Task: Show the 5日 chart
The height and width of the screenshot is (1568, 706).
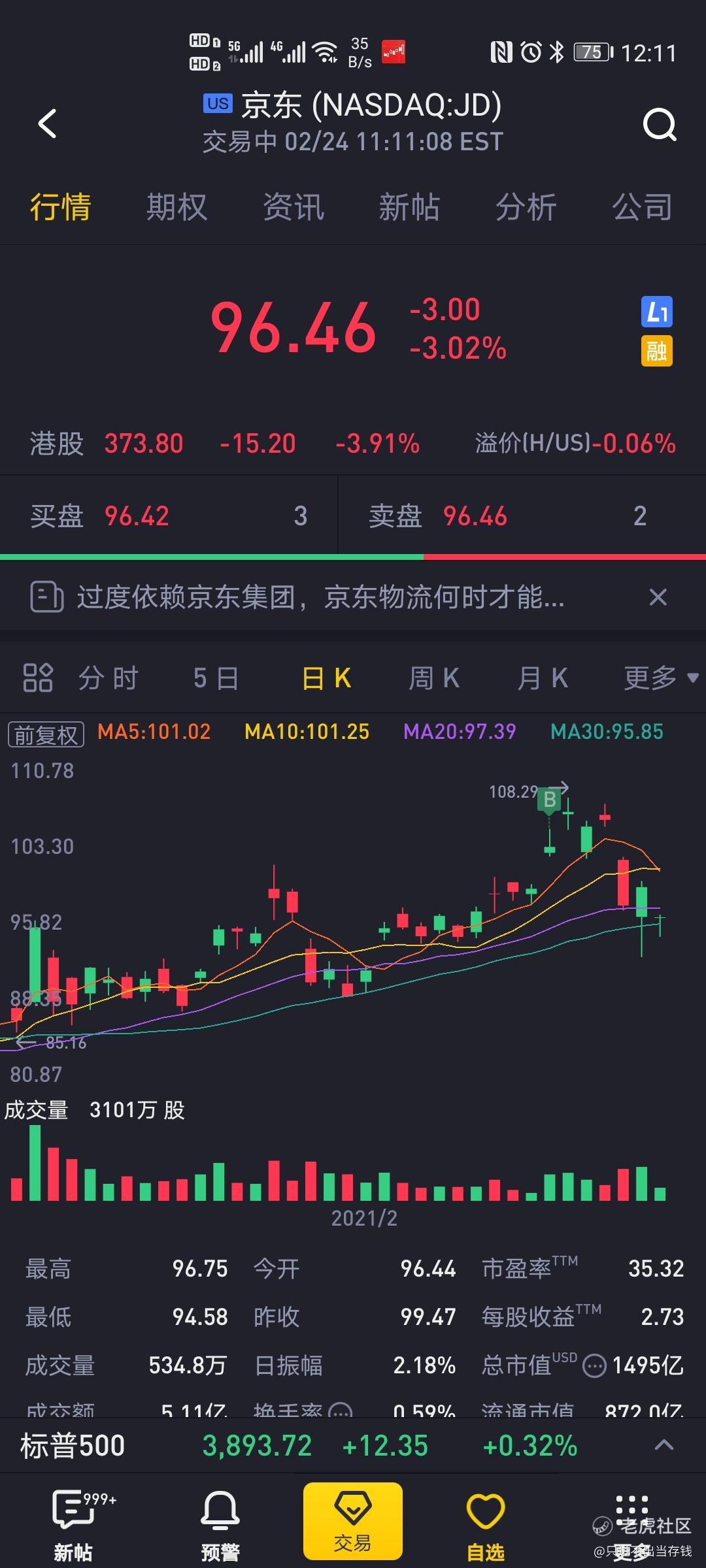Action: (216, 678)
